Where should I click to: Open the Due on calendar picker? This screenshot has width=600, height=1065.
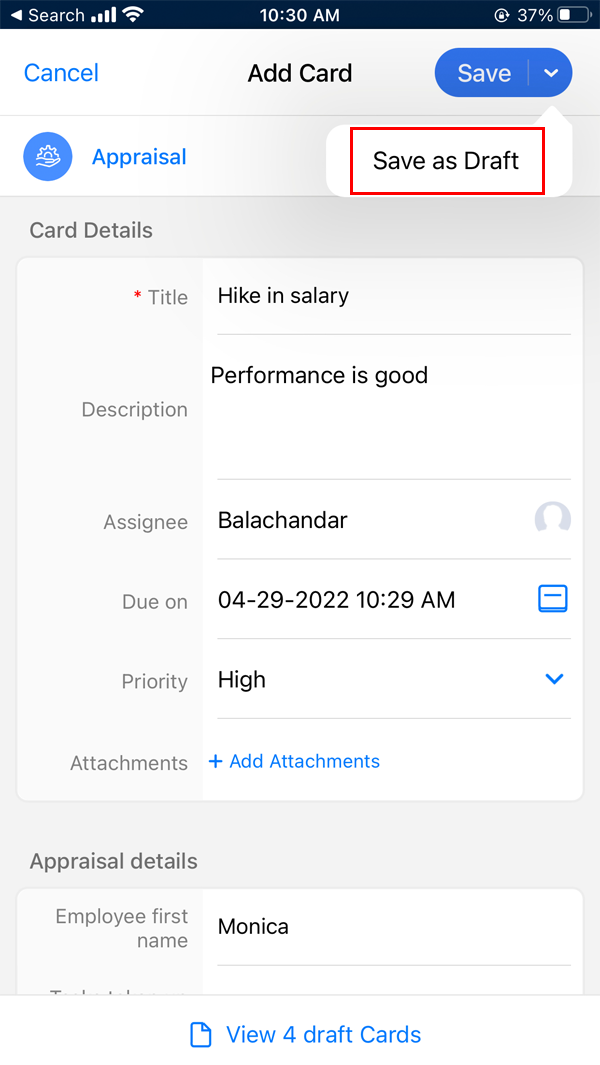(x=553, y=599)
